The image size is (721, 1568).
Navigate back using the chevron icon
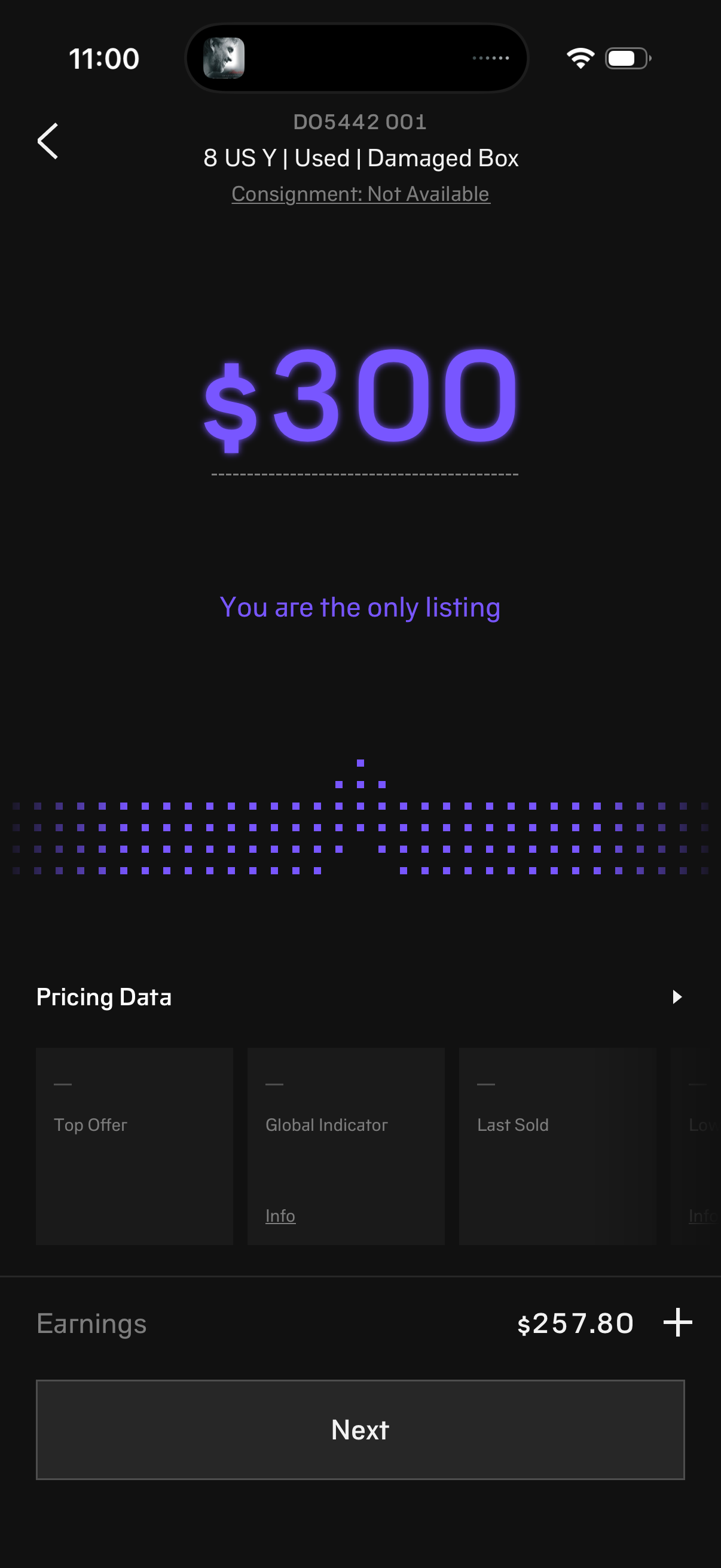tap(48, 142)
